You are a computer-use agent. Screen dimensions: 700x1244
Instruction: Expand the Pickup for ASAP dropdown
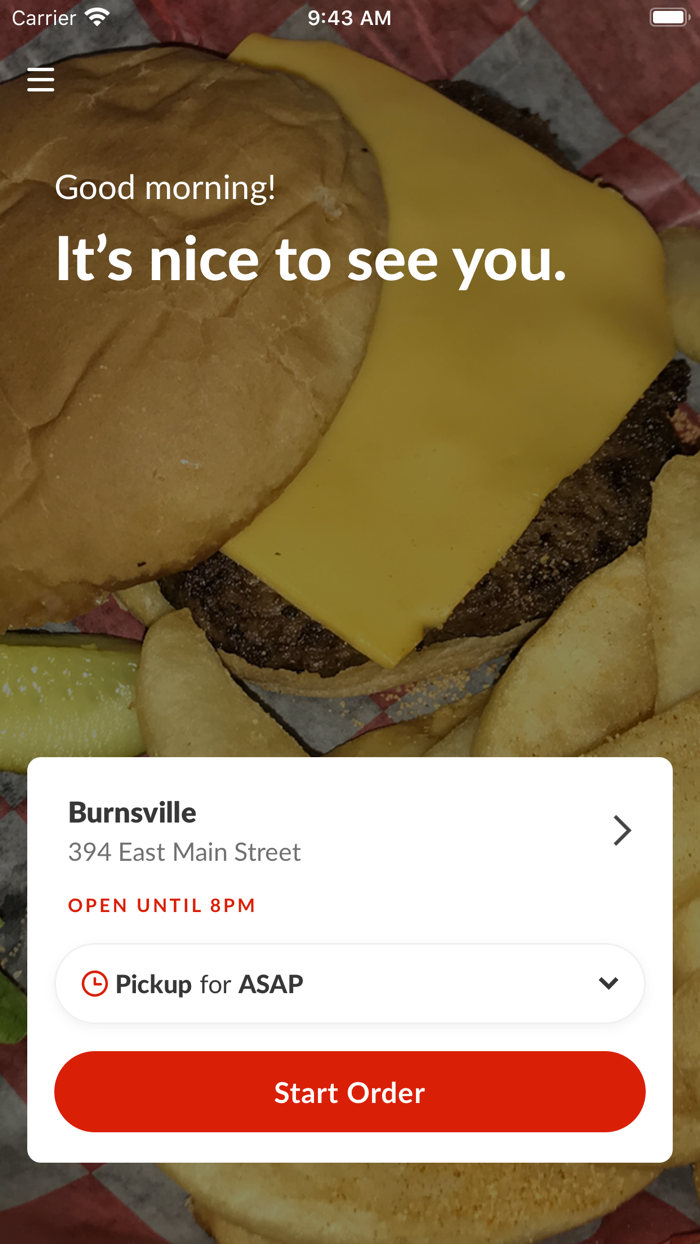(350, 984)
